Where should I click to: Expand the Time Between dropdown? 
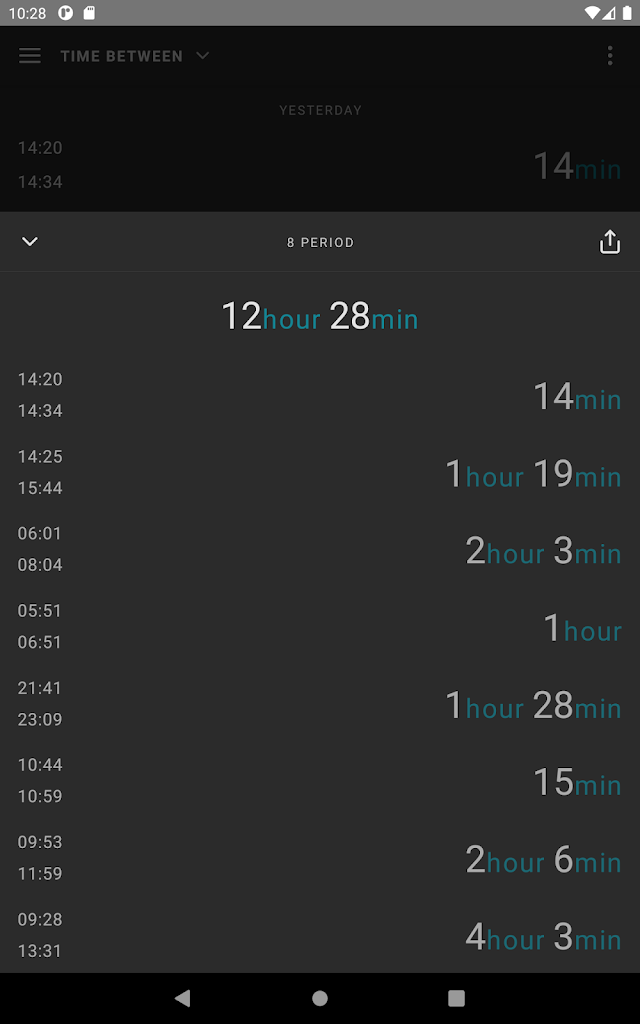[x=135, y=56]
